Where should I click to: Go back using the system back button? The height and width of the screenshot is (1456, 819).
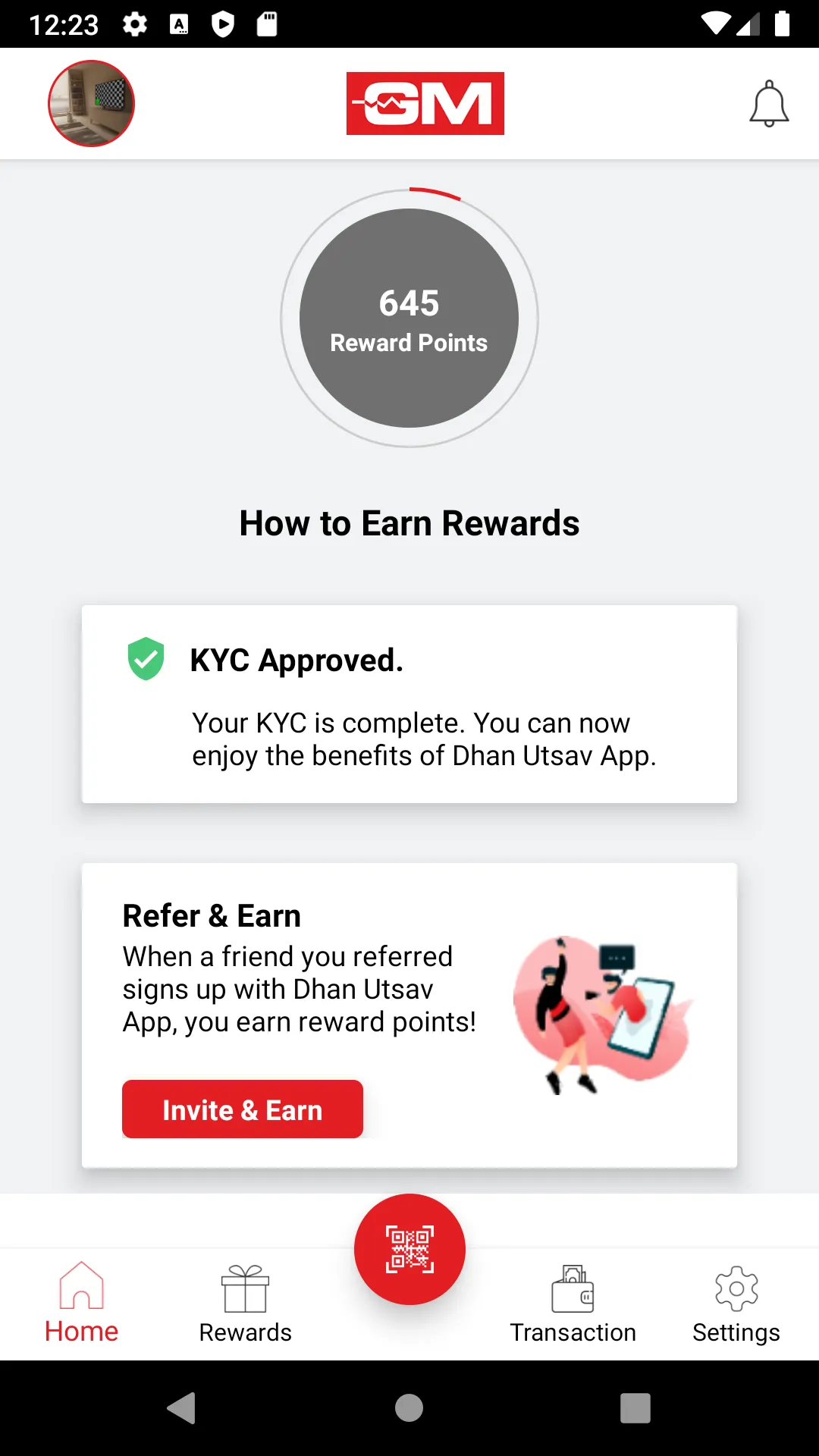[x=181, y=1408]
